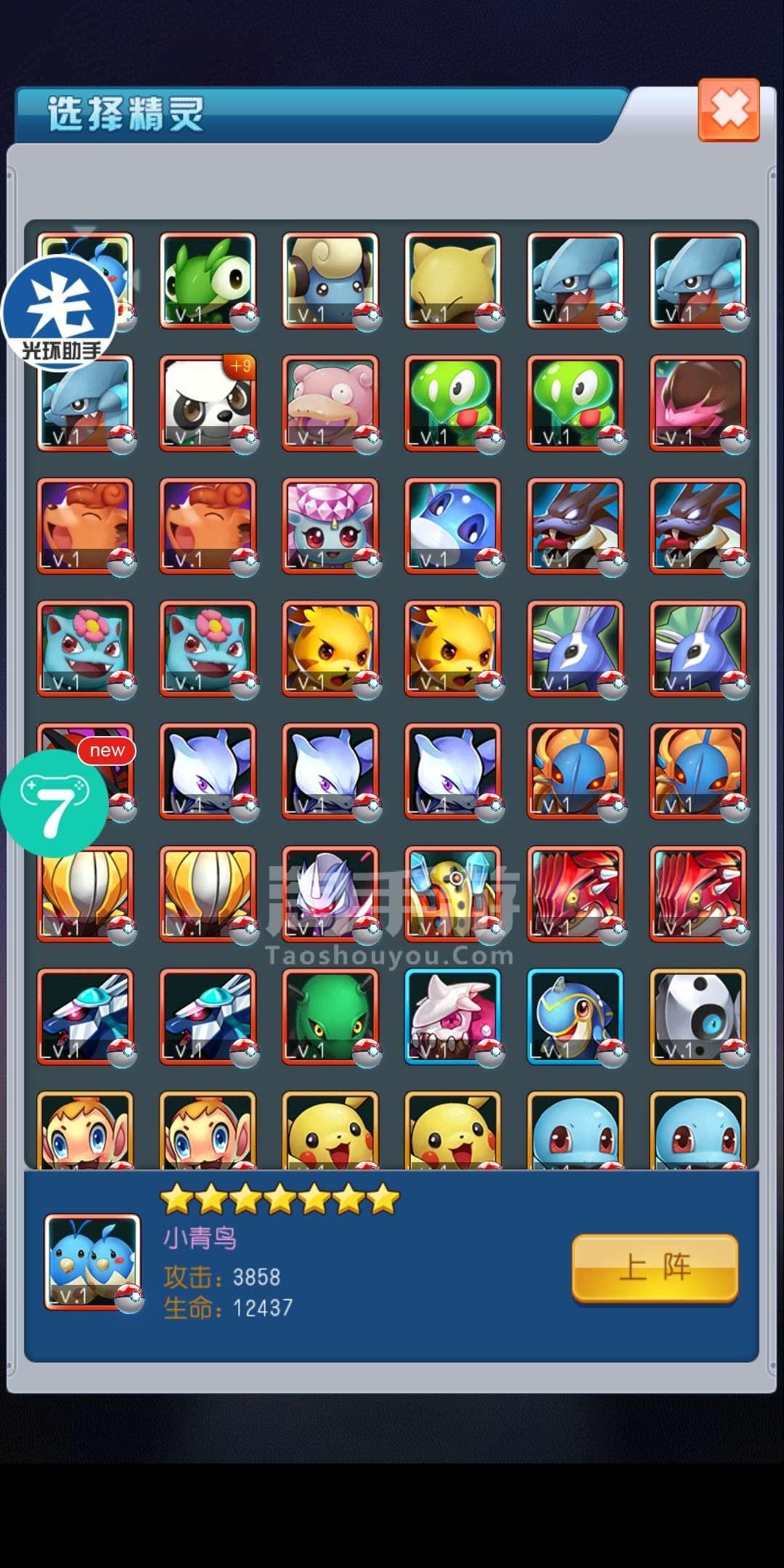Choose the sprite with blue crystals

point(452,894)
